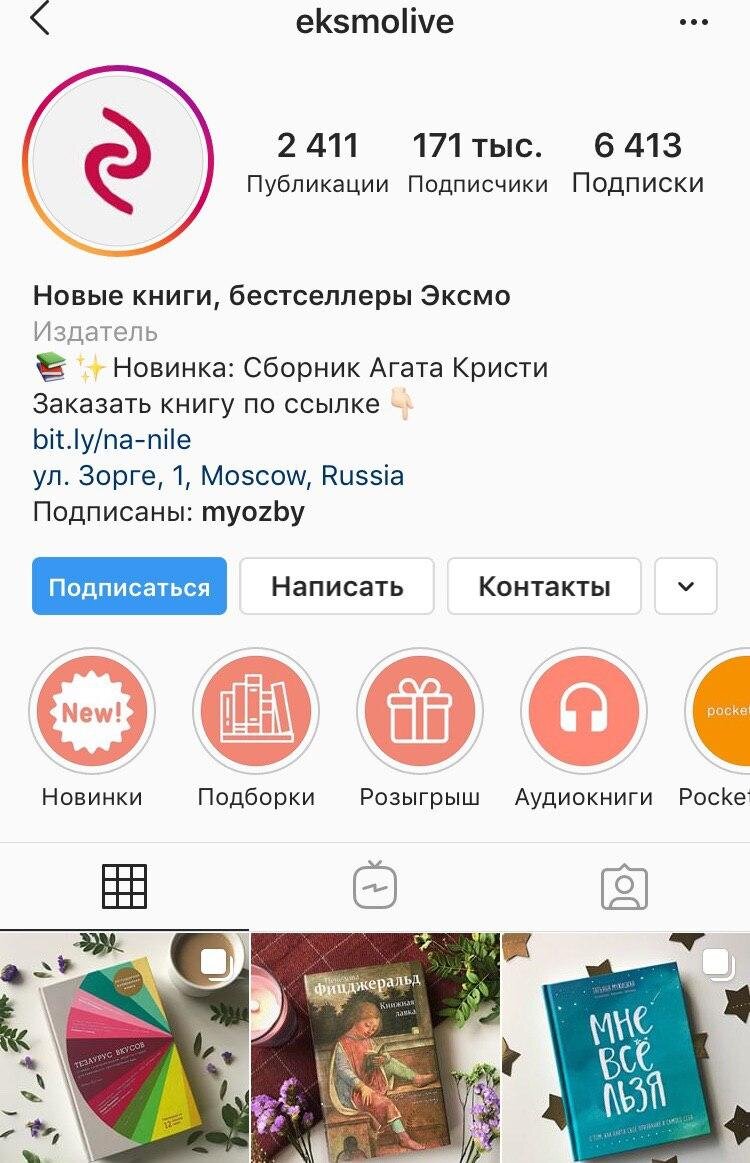The image size is (750, 1163).
Task: Tap the Moscow address link
Action: coord(220,476)
